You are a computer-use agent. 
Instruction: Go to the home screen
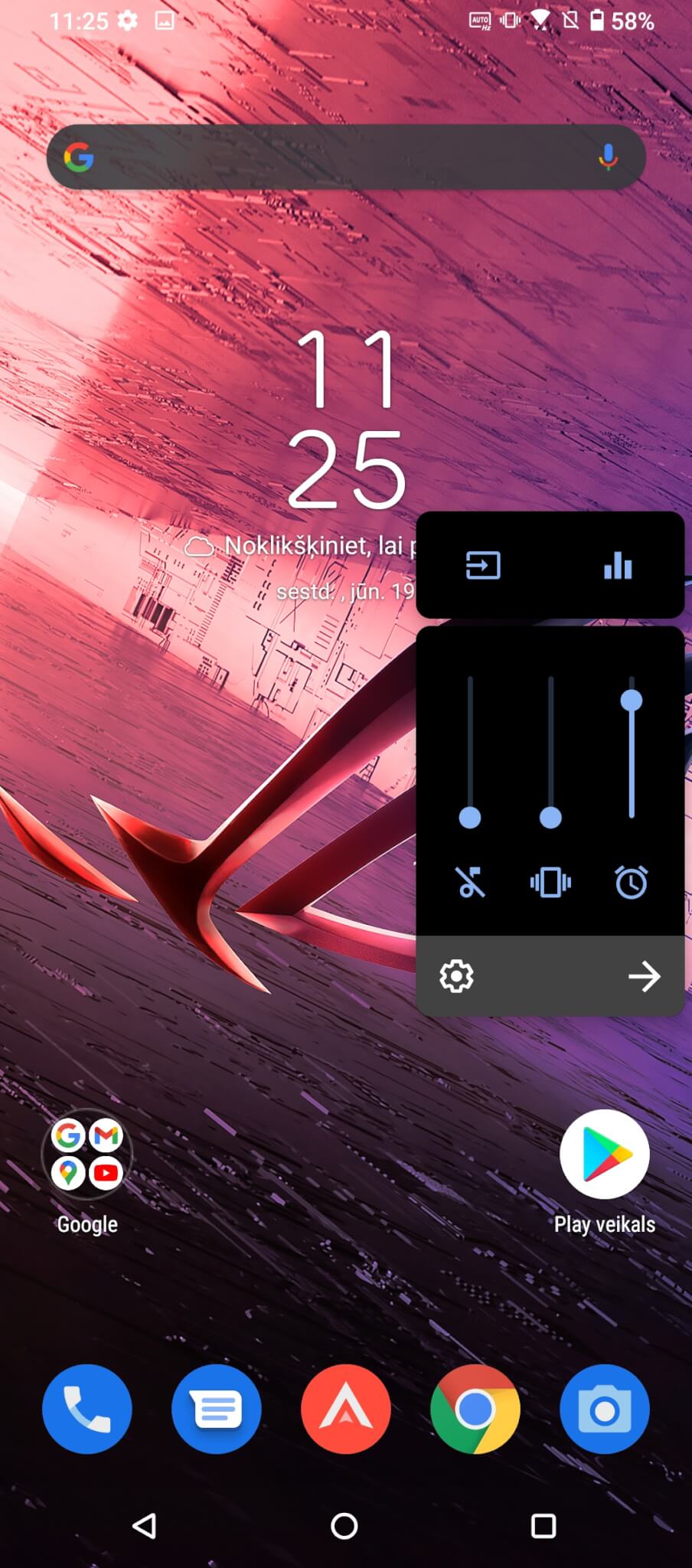(x=344, y=1526)
